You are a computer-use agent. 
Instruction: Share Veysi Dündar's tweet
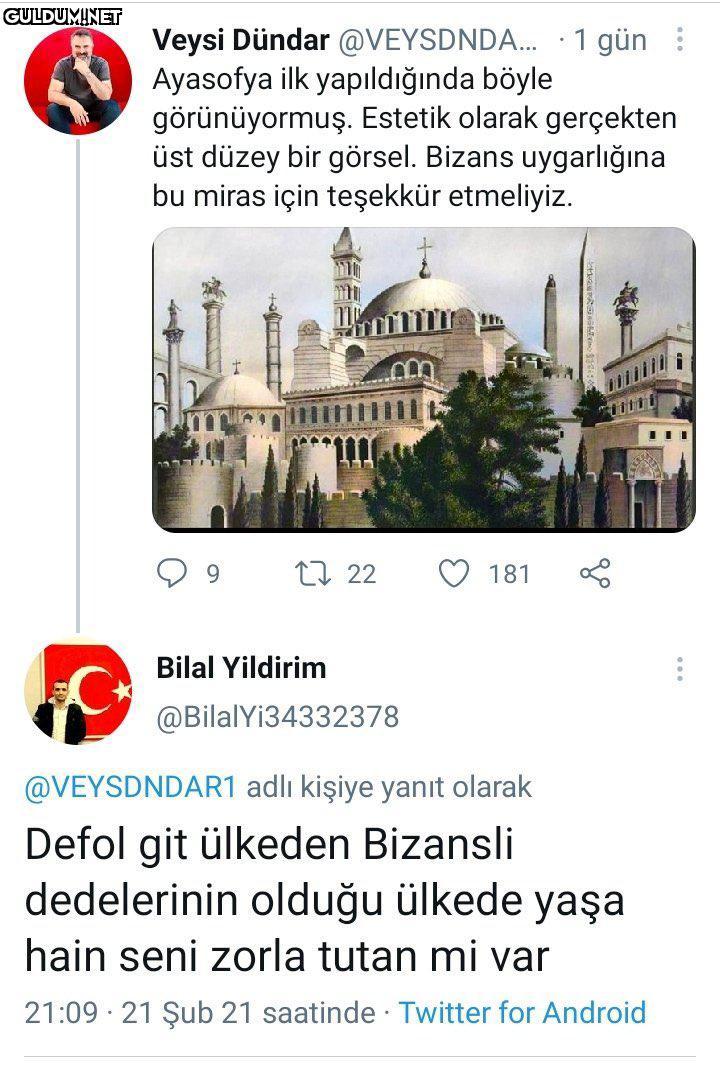(x=595, y=573)
